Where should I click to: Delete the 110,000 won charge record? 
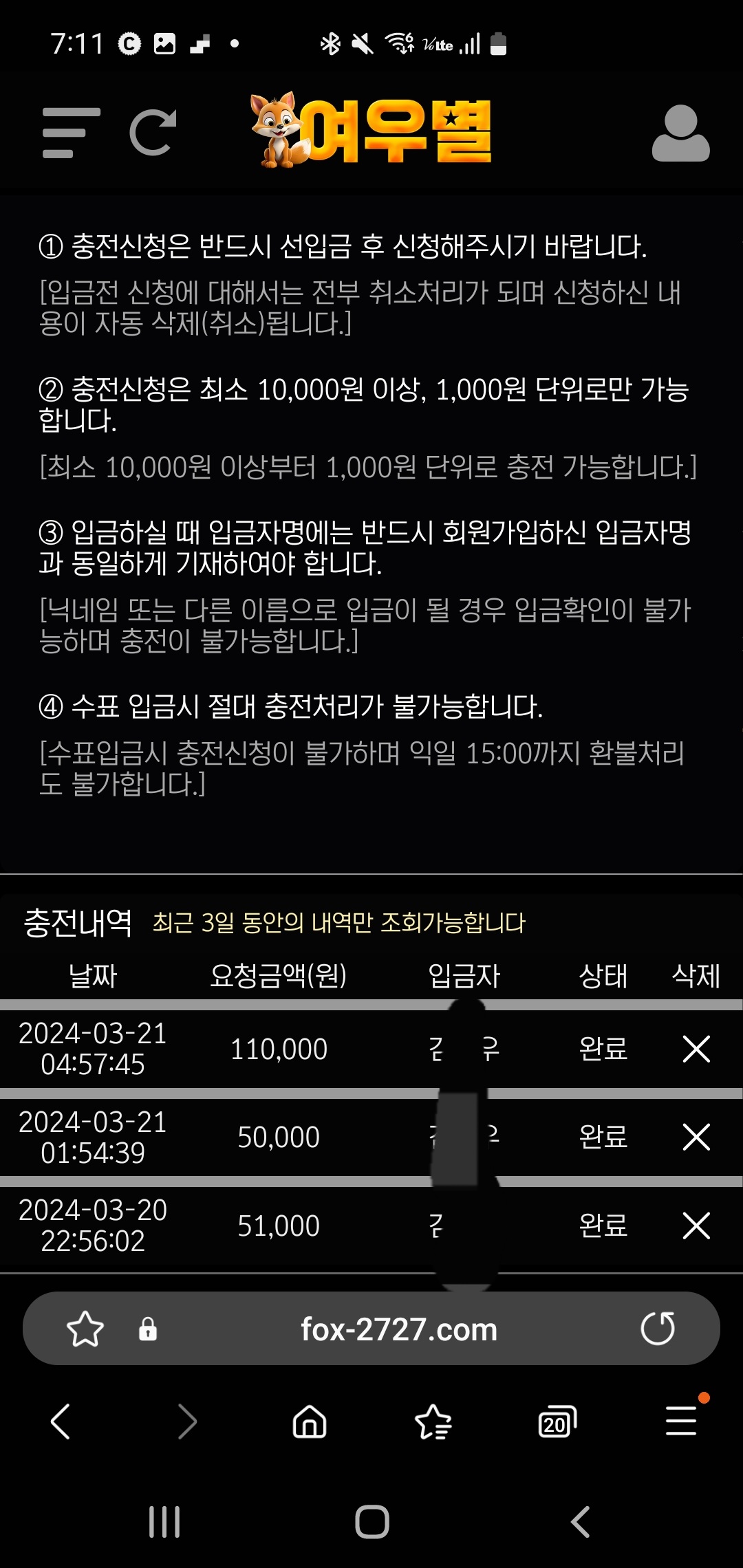696,1049
